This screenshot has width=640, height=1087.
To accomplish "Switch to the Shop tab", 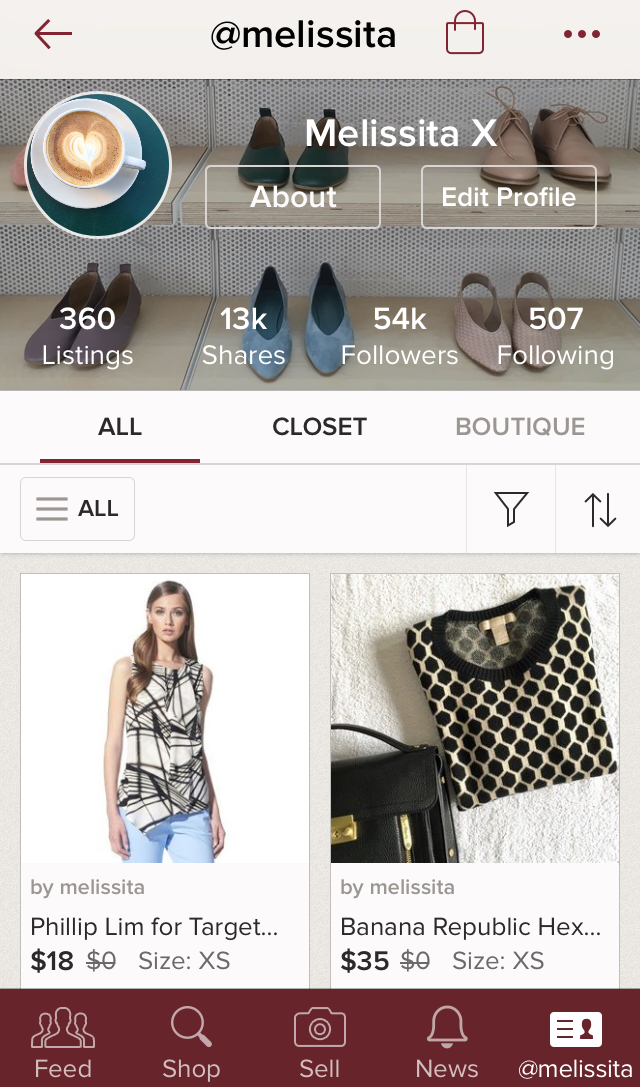I will click(x=191, y=1043).
